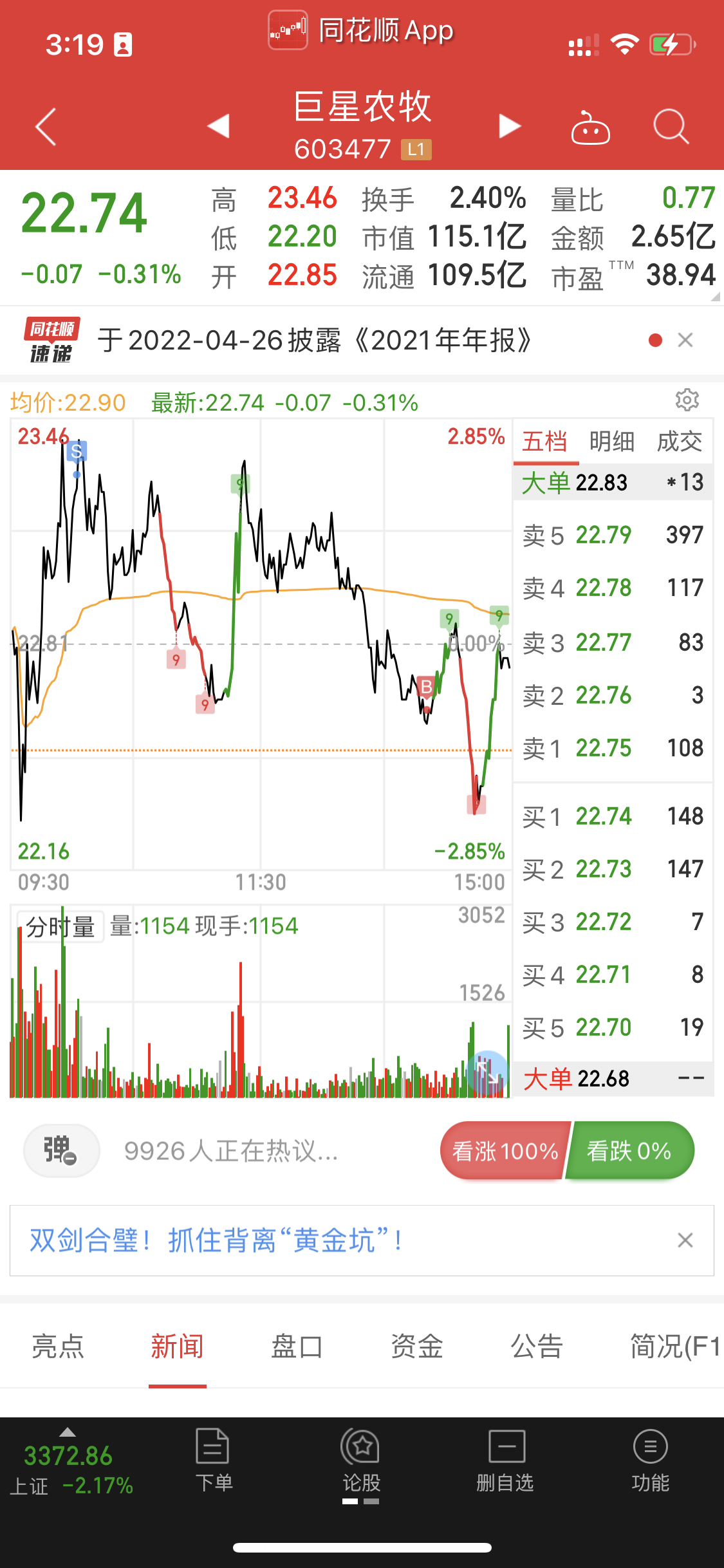Open the 资金 tab
The height and width of the screenshot is (1568, 724).
pyautogui.click(x=417, y=1346)
